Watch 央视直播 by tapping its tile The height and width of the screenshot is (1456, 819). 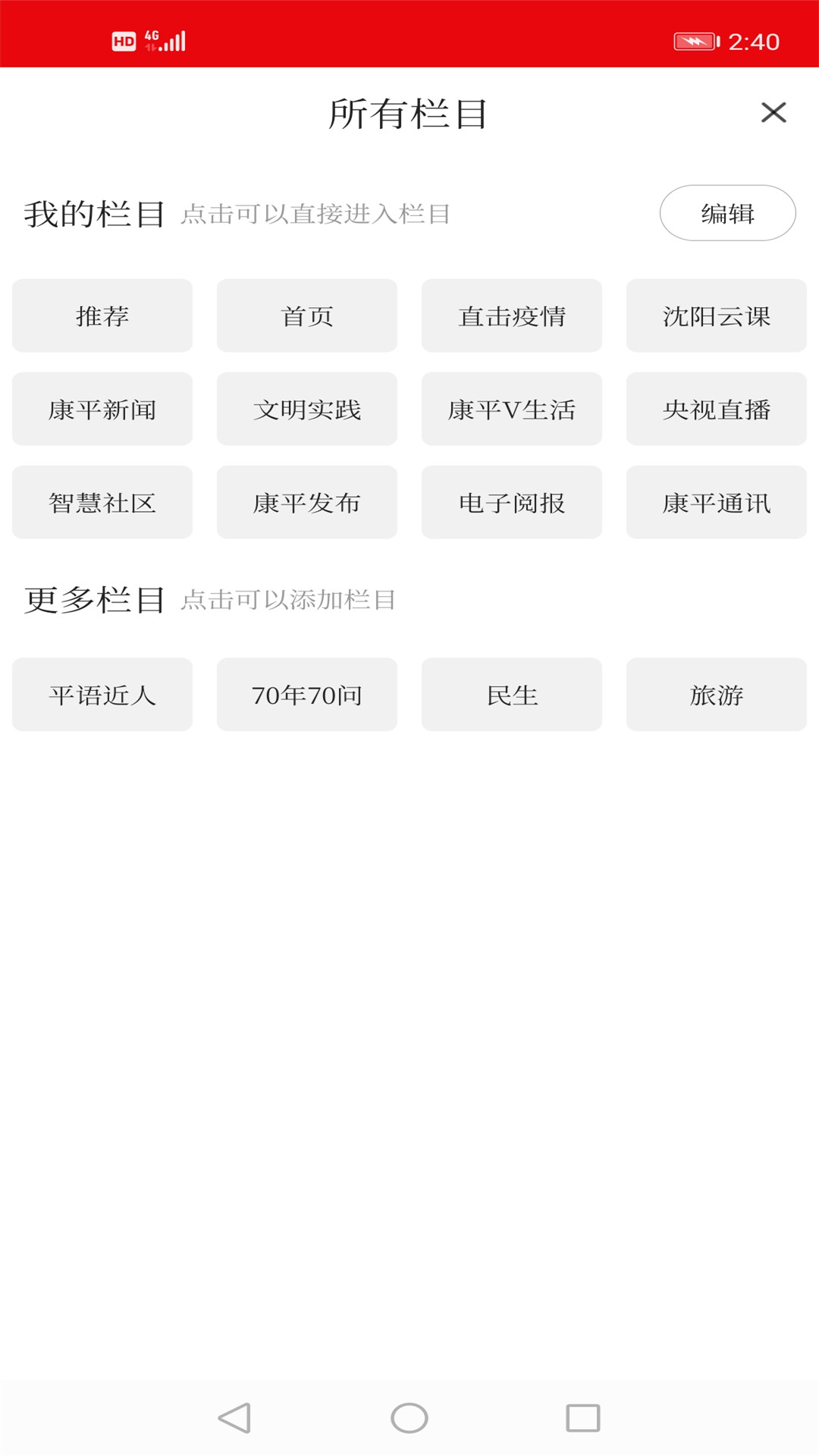click(716, 409)
